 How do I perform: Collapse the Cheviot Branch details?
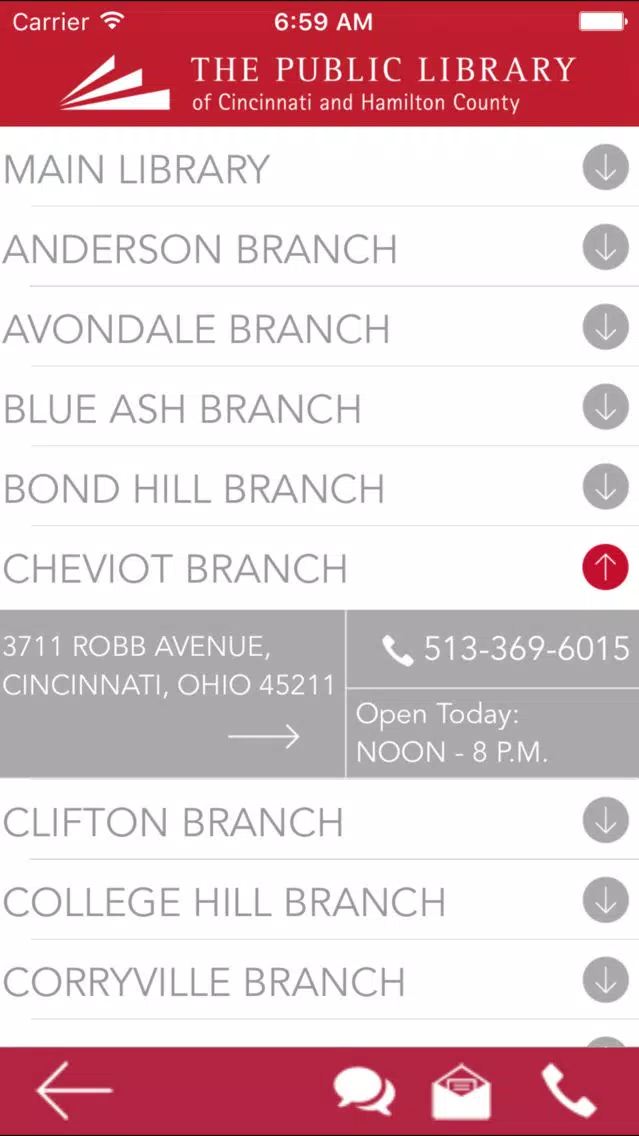pyautogui.click(x=605, y=567)
